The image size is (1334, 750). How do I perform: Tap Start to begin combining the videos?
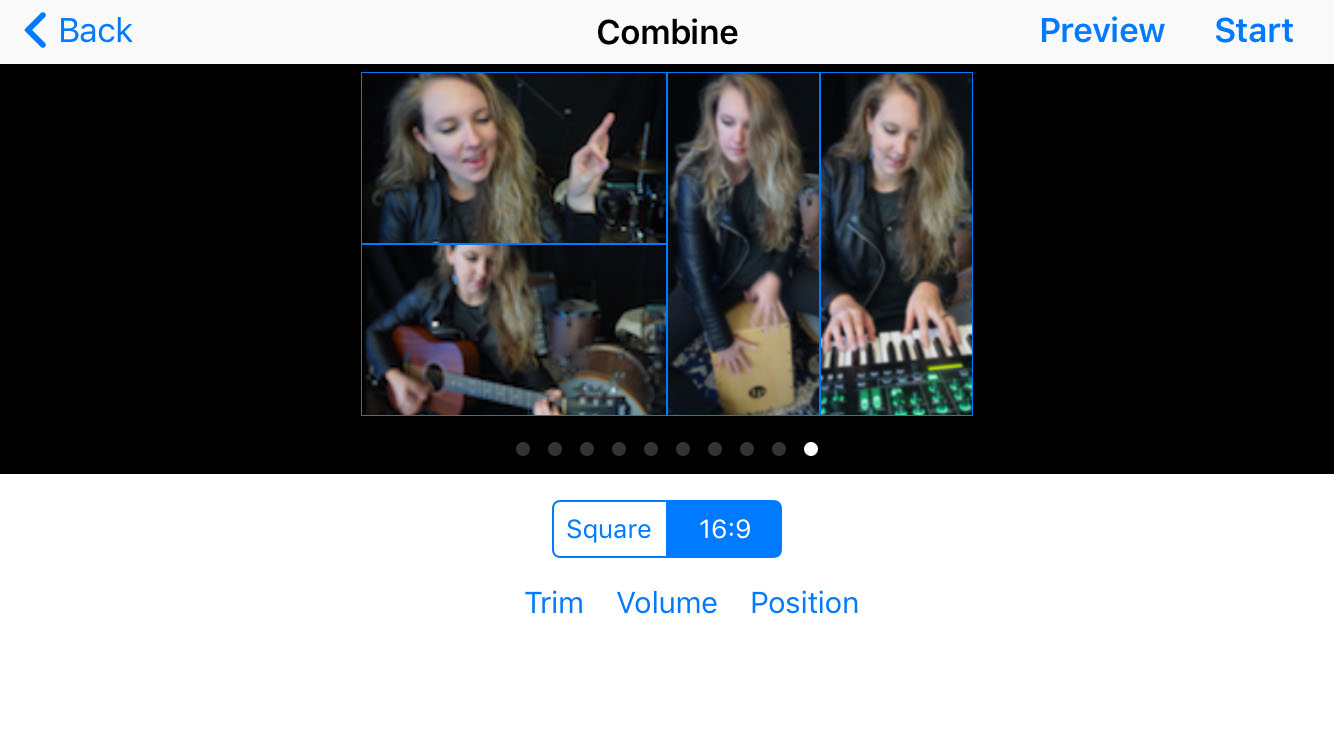pos(1253,31)
